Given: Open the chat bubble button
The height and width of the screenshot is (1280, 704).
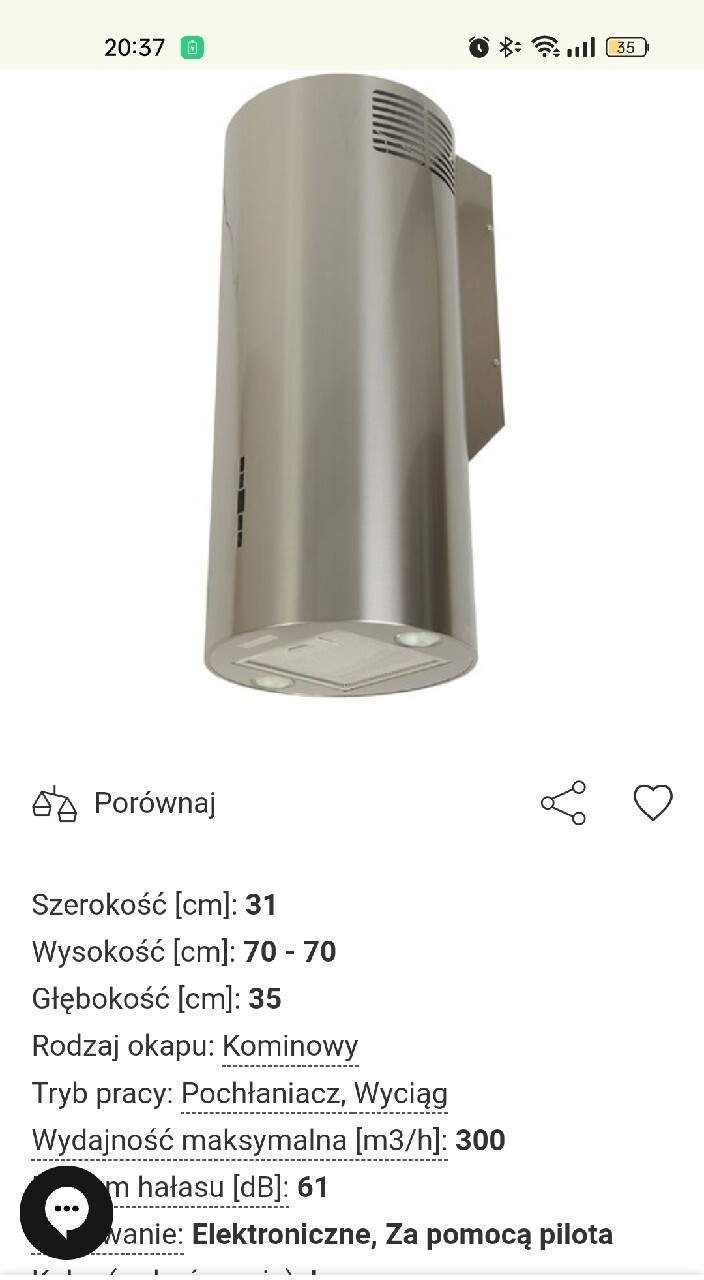Looking at the screenshot, I should 66,1212.
